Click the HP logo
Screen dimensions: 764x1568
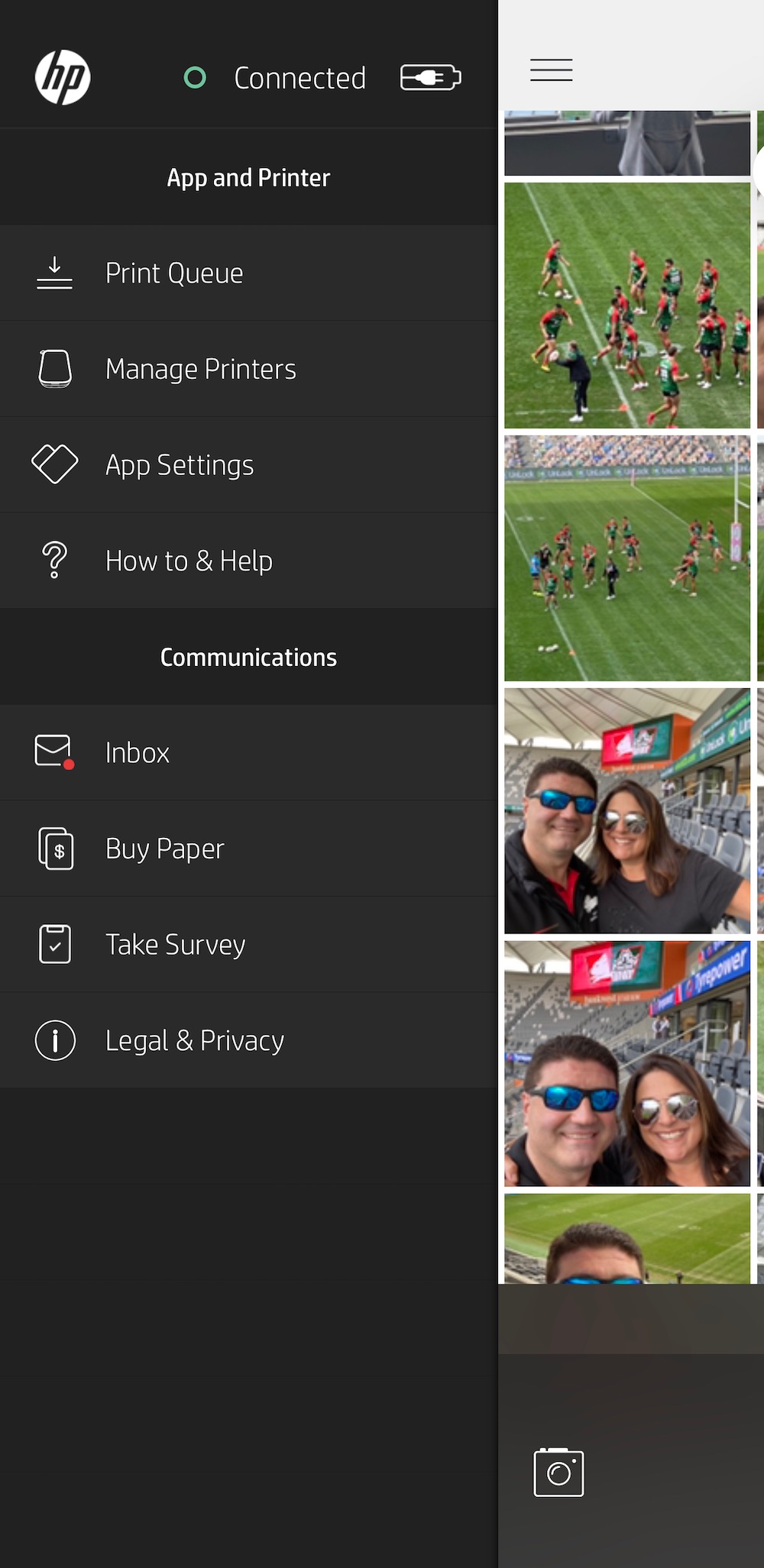point(63,76)
